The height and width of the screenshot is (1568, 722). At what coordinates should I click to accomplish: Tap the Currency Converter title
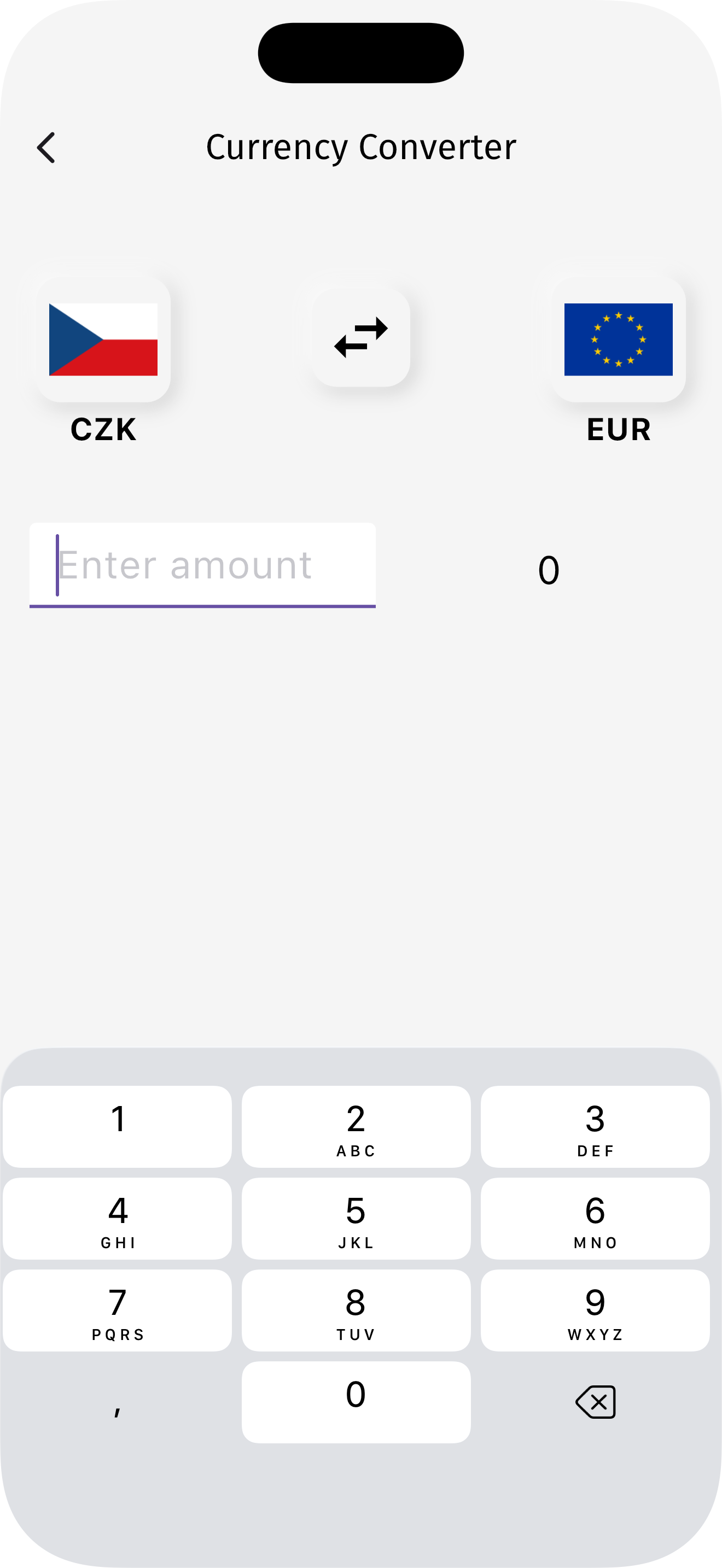[x=361, y=145]
